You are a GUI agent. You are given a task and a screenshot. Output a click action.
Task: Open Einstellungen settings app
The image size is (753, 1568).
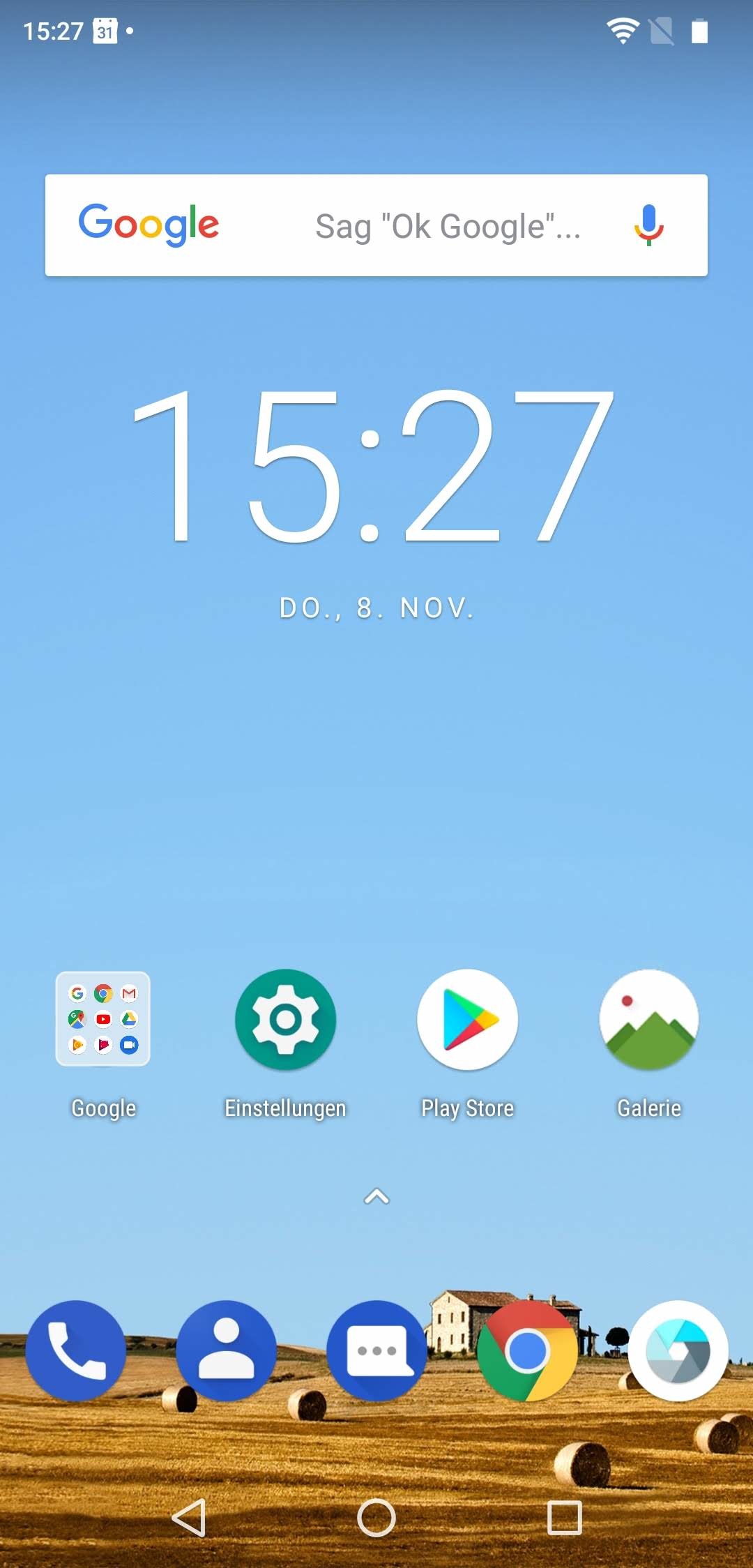point(285,1019)
